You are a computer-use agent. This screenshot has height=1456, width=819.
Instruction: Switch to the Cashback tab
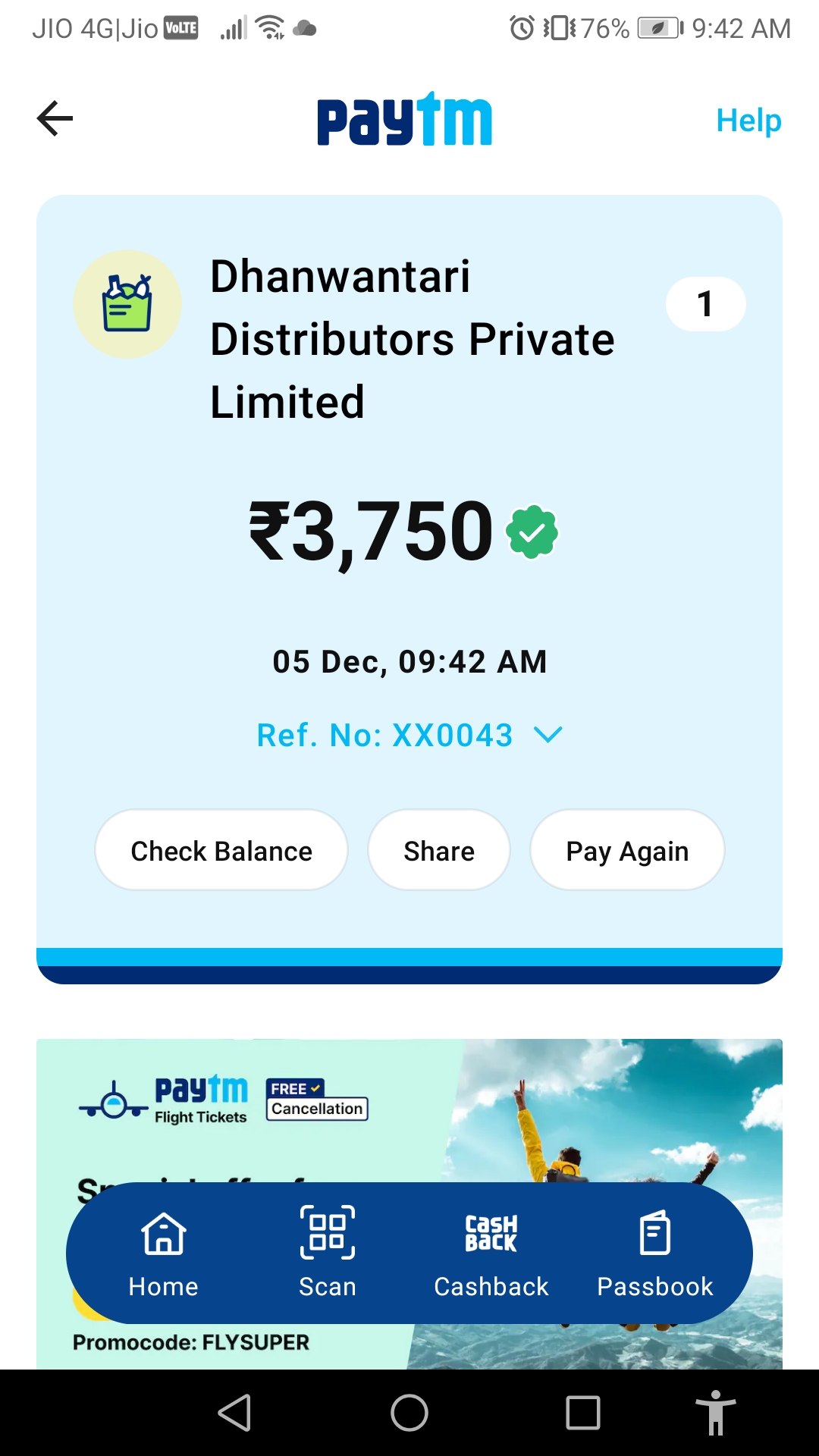[491, 1253]
